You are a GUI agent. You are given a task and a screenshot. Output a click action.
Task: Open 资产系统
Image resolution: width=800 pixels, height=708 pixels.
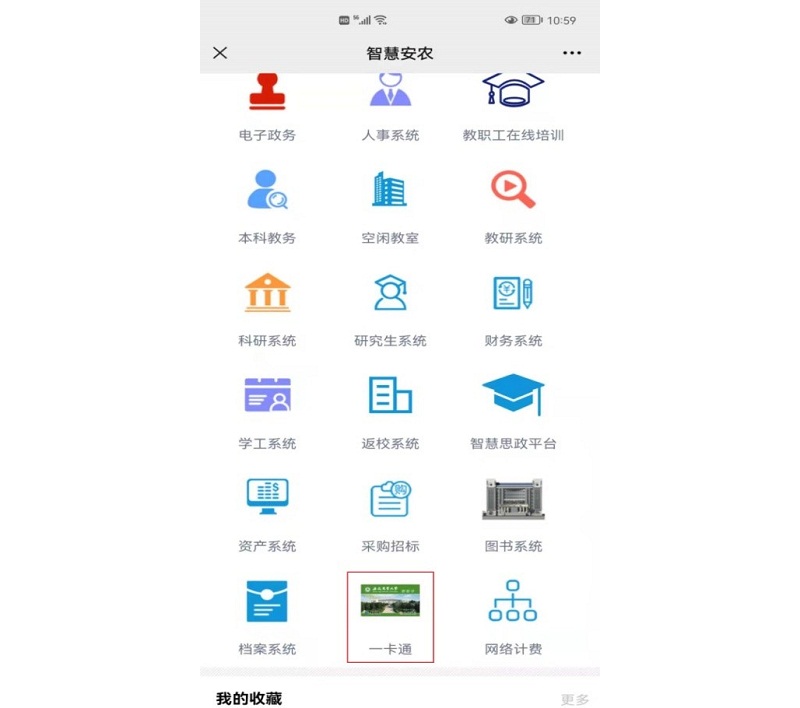coord(267,511)
